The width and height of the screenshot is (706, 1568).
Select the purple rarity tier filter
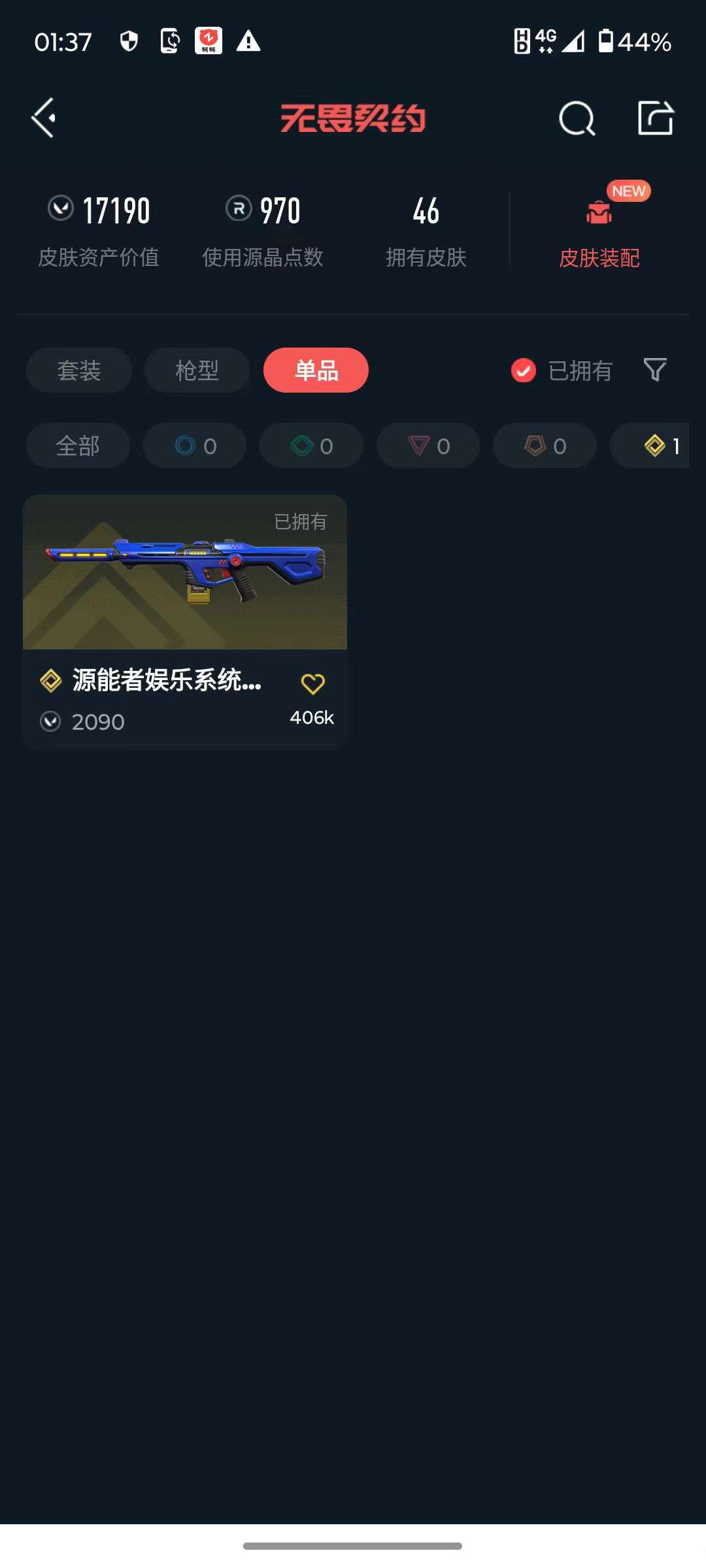428,446
